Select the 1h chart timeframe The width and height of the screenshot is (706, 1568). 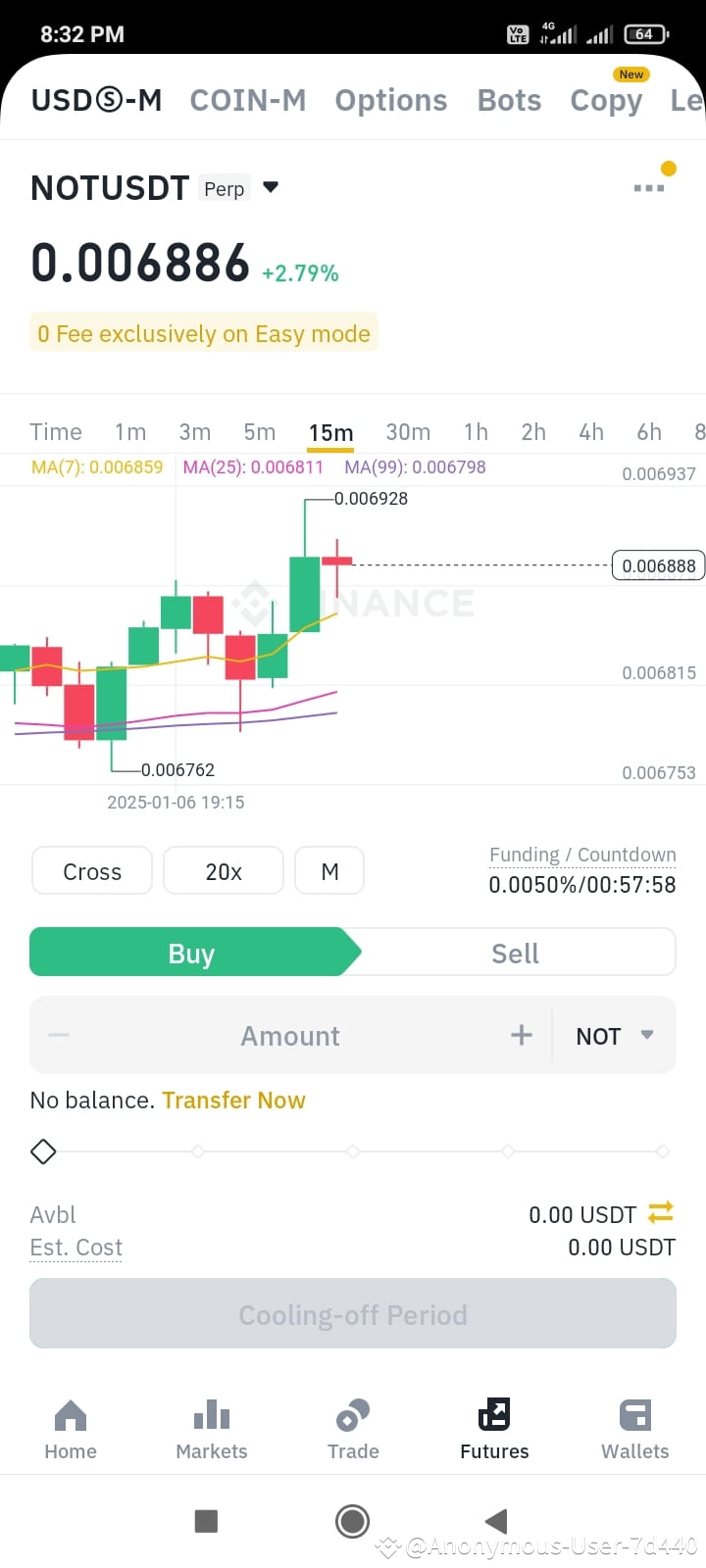[x=476, y=431]
